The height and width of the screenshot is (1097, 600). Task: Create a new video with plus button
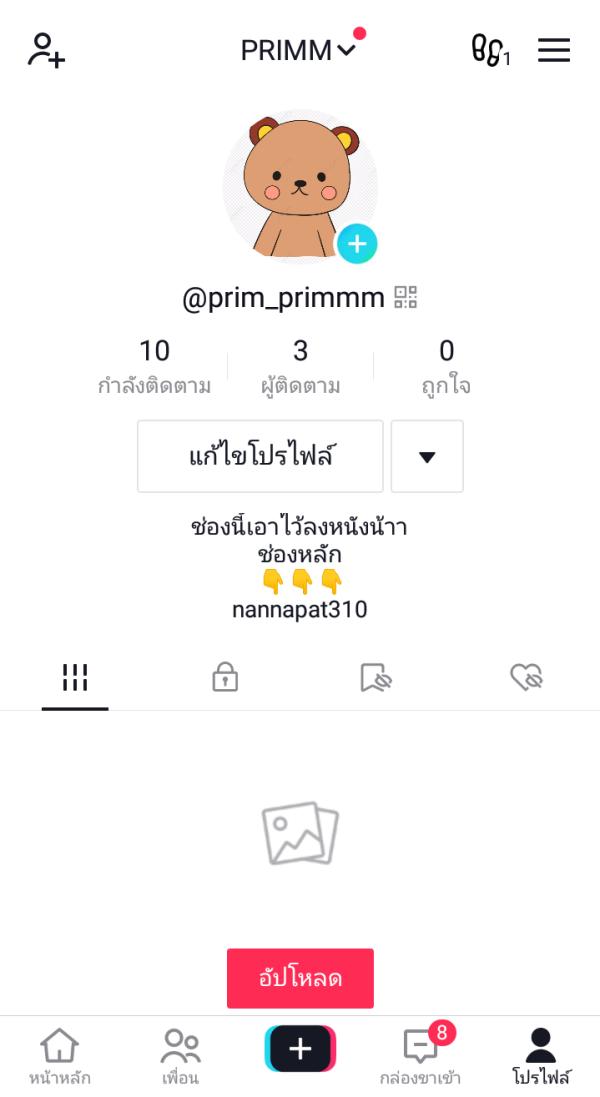(x=300, y=1048)
